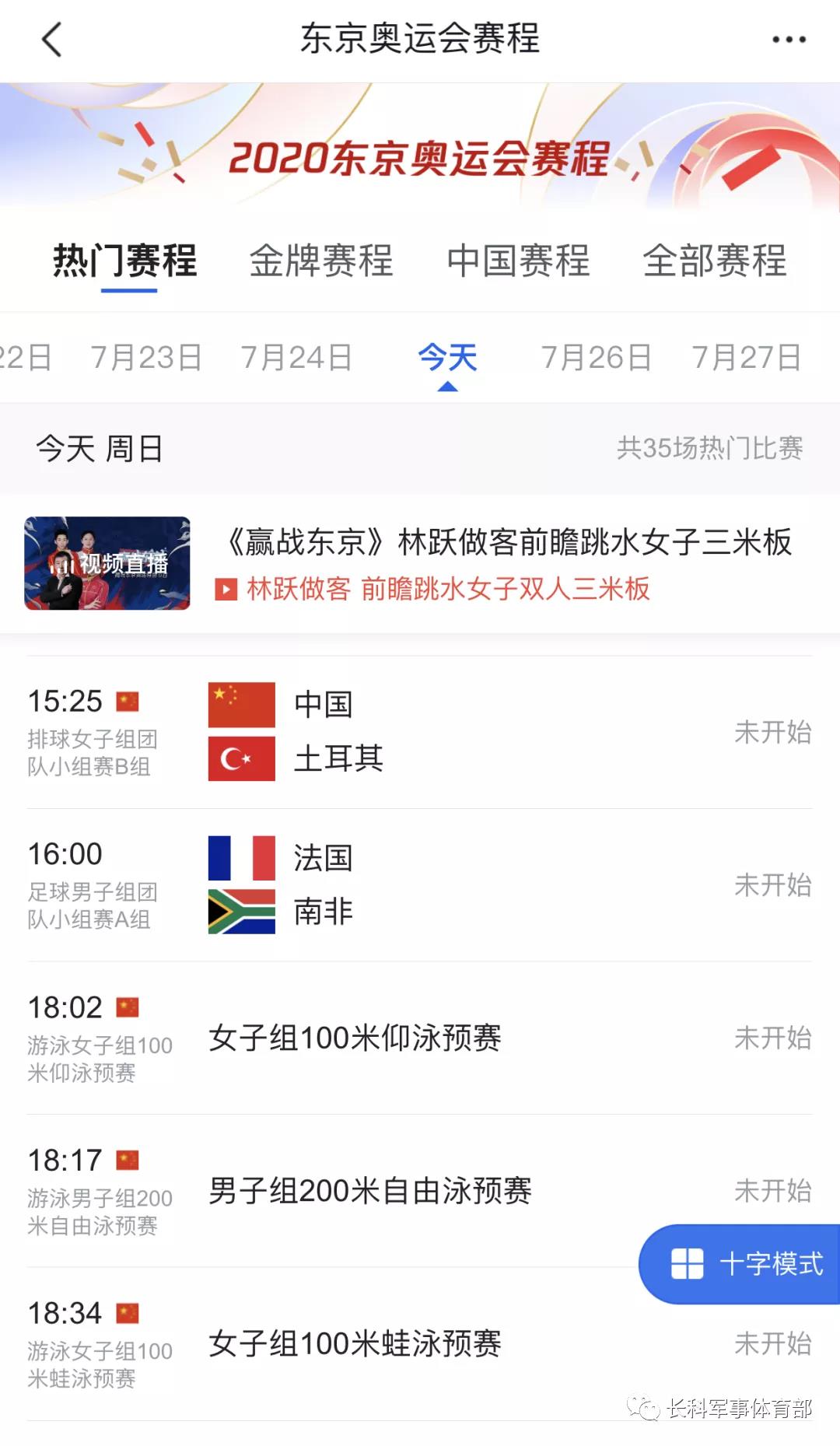840x1446 pixels.
Task: Select the 7月26日 date
Action: (x=597, y=358)
